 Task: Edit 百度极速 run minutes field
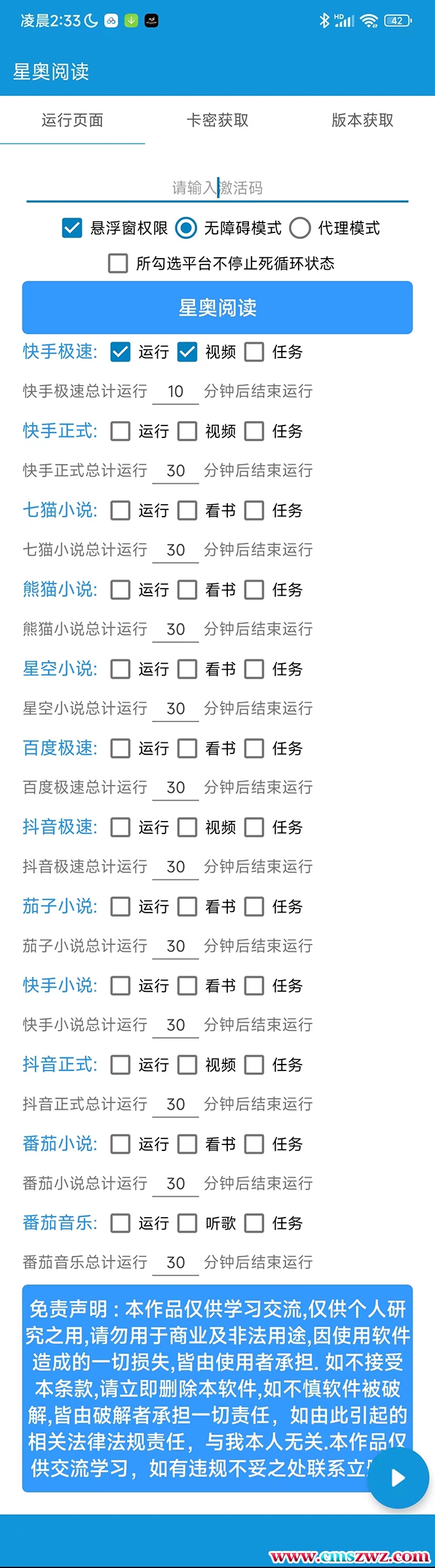tap(175, 788)
